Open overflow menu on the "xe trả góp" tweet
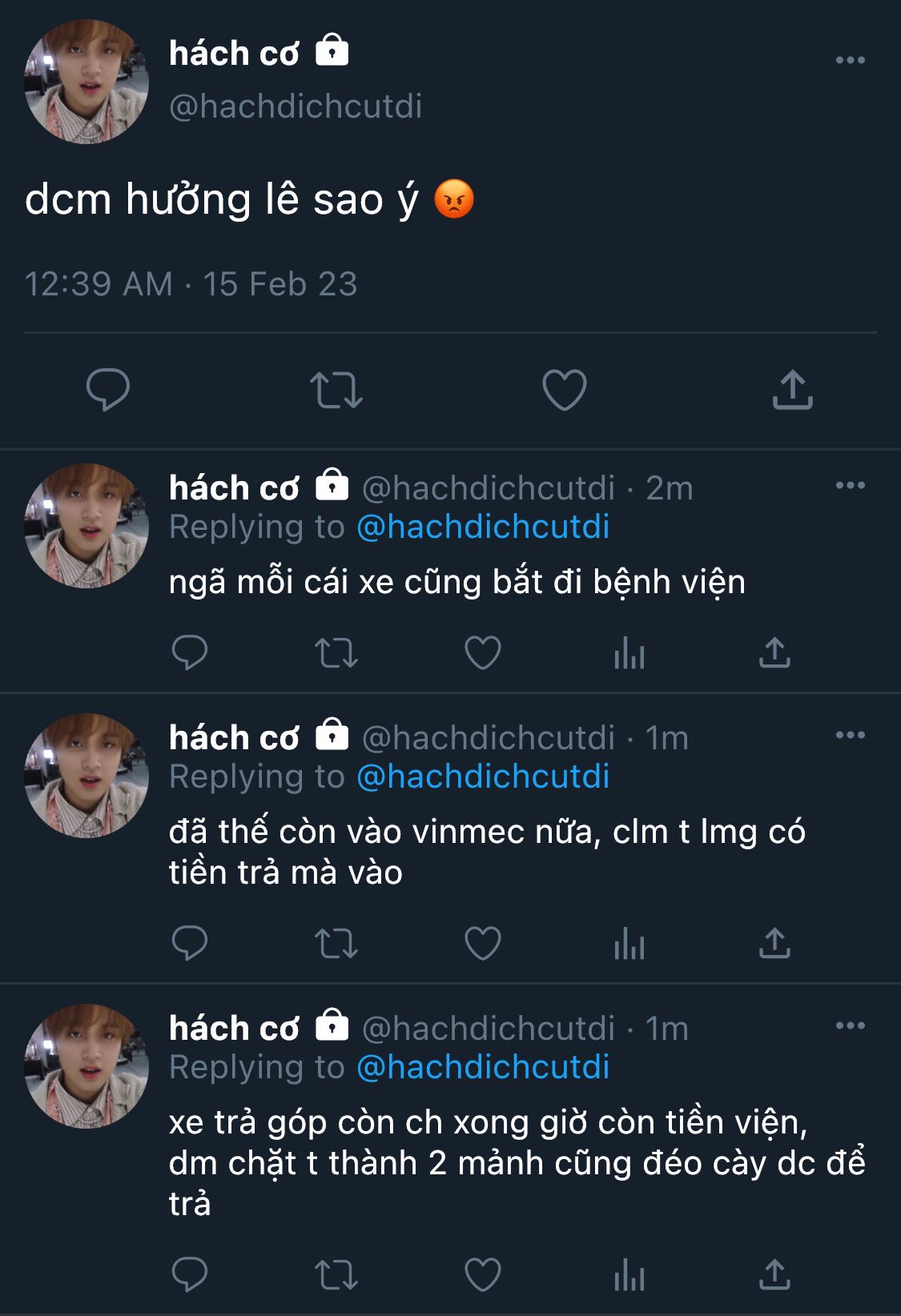Screen dimensions: 901x1316 pyautogui.click(x=850, y=1025)
